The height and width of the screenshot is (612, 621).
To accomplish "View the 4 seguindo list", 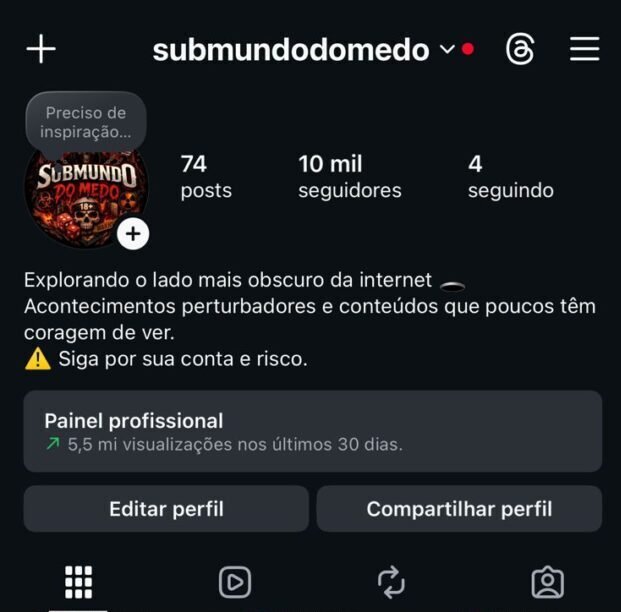I will tap(510, 176).
